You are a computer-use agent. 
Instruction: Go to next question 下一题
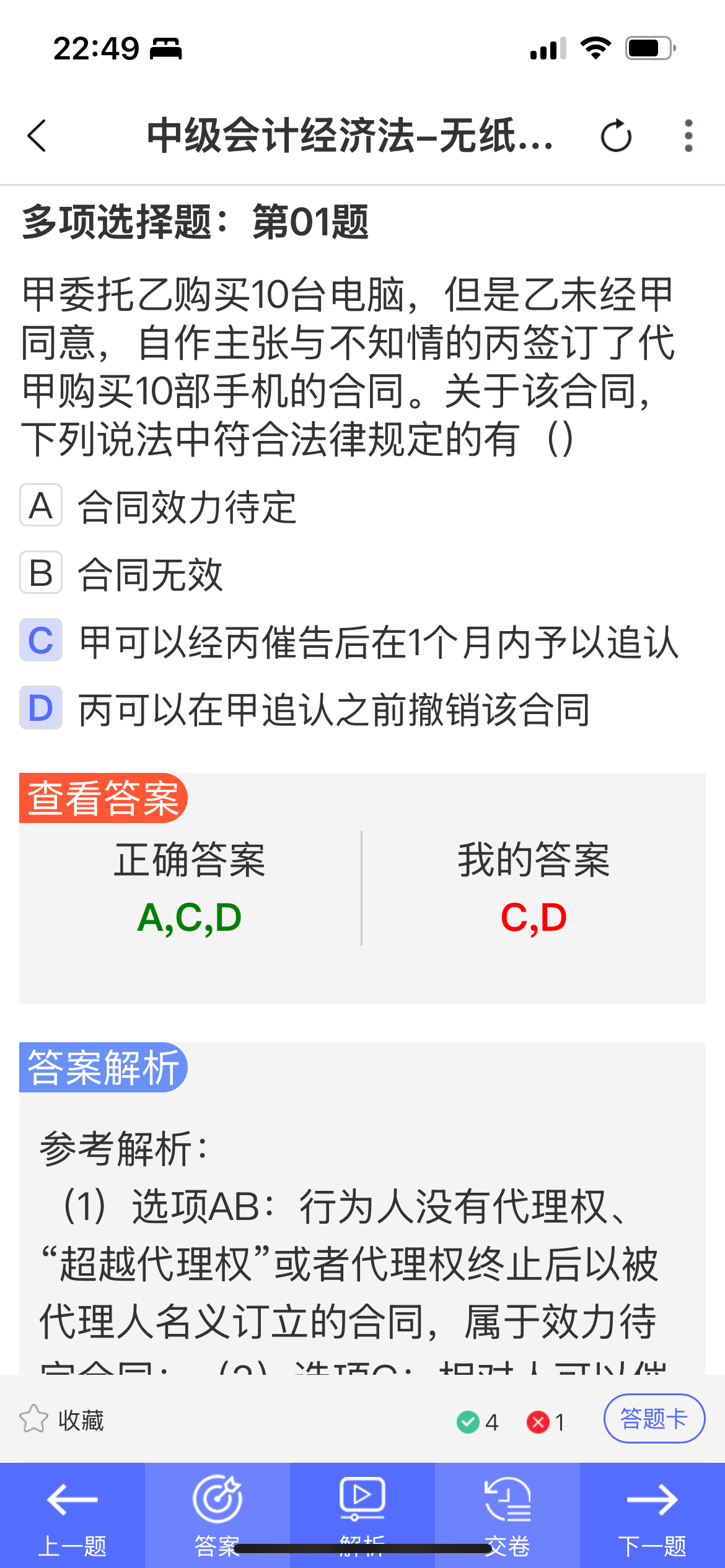pos(652,1515)
